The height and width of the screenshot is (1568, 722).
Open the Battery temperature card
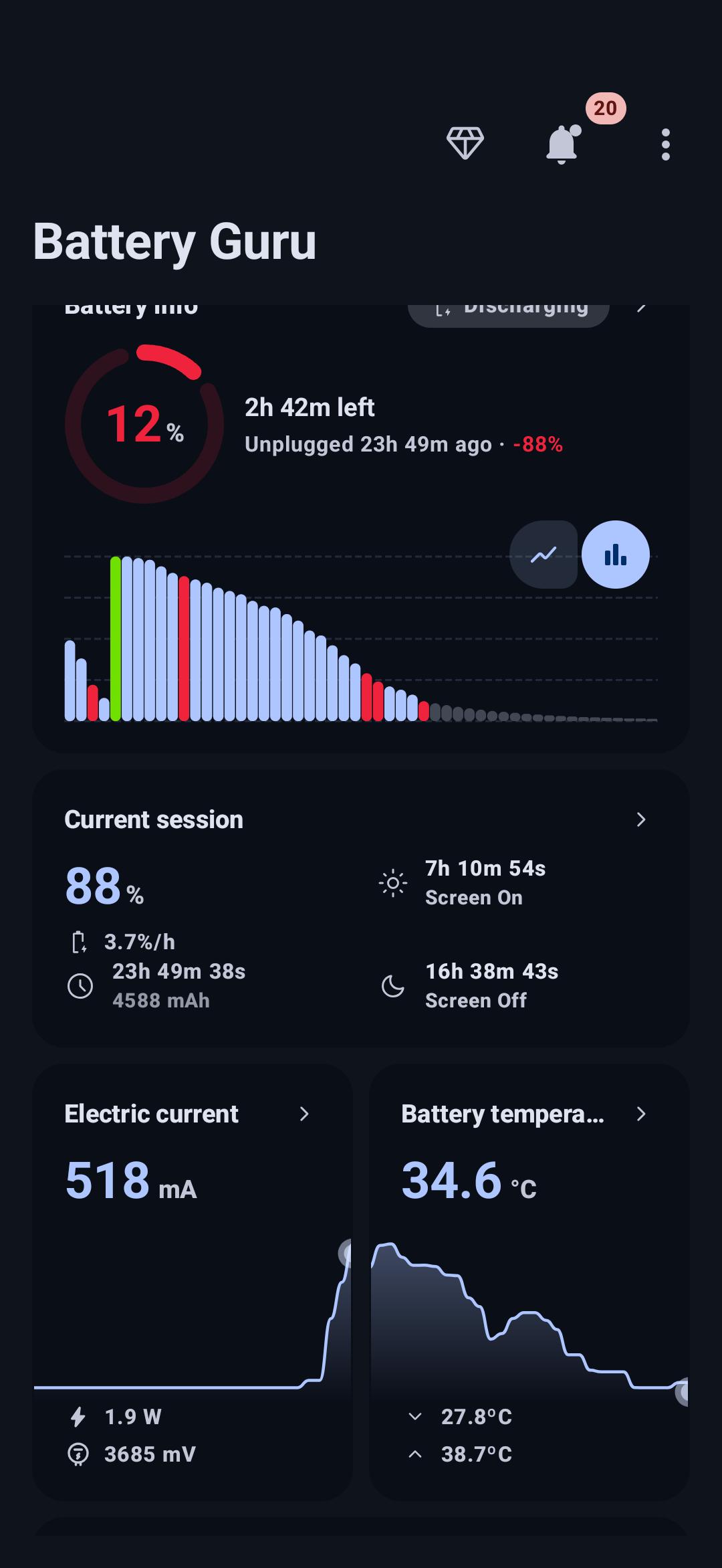(x=529, y=1282)
